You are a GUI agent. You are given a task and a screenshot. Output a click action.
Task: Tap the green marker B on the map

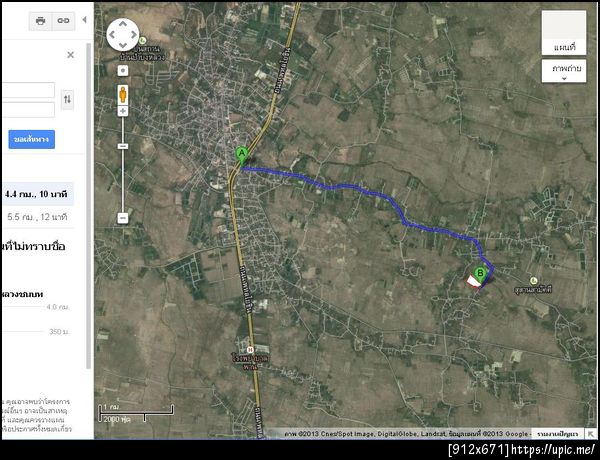[481, 272]
